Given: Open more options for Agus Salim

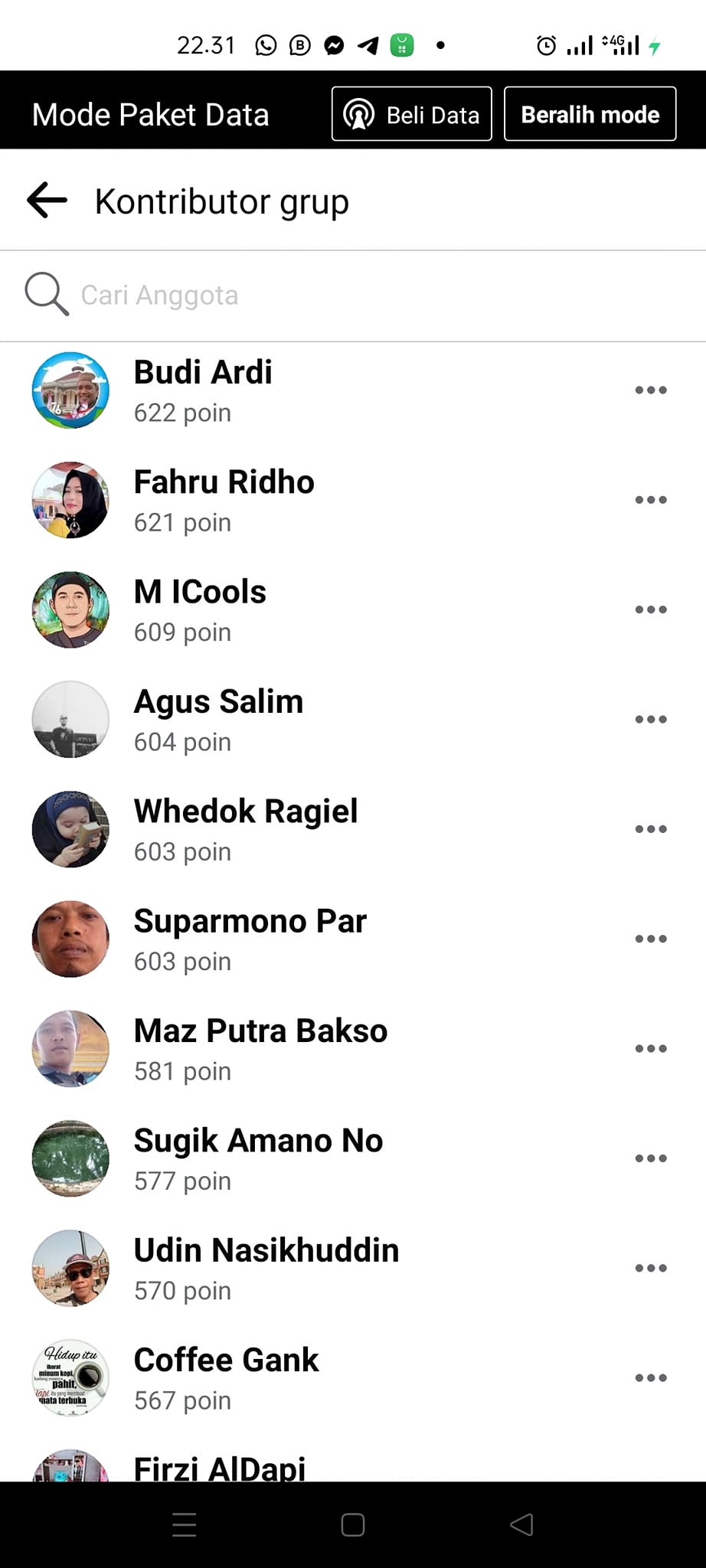Looking at the screenshot, I should point(650,719).
